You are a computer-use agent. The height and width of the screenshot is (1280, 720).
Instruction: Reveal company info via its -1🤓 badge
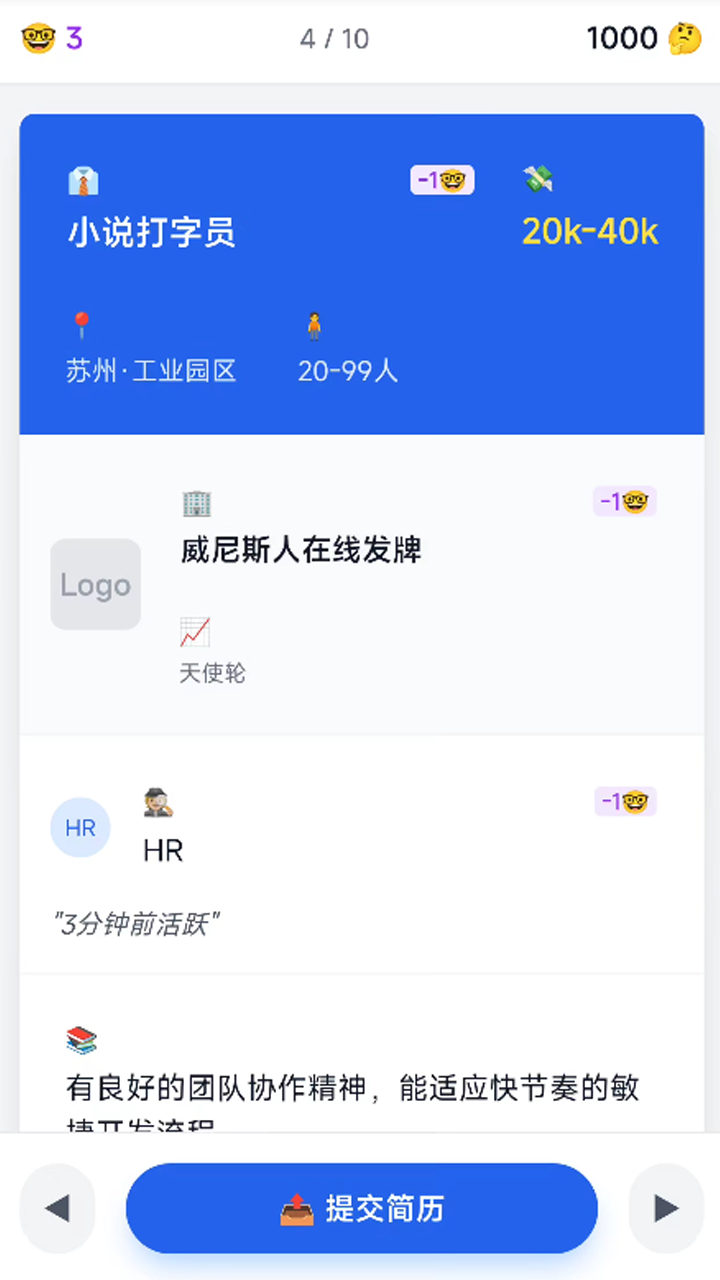(624, 502)
